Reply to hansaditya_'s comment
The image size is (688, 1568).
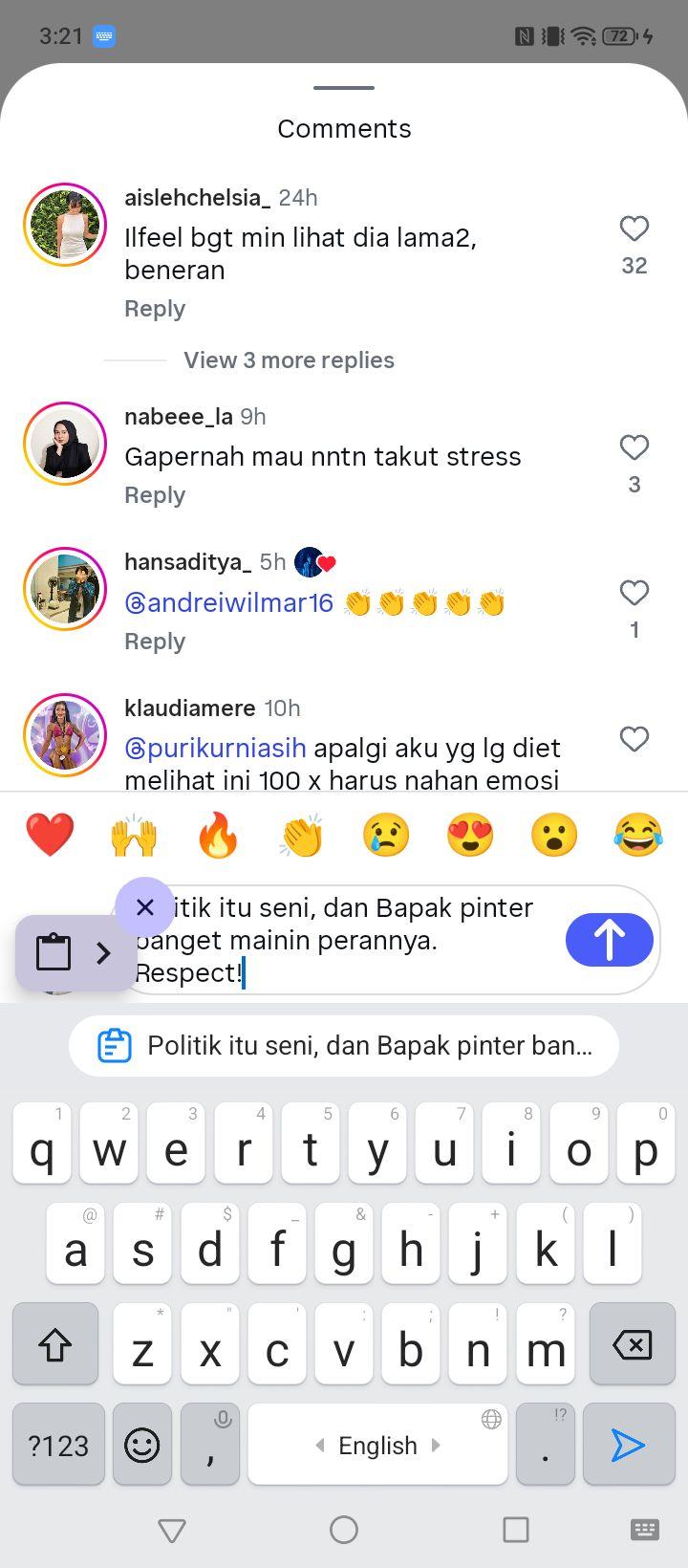(155, 642)
